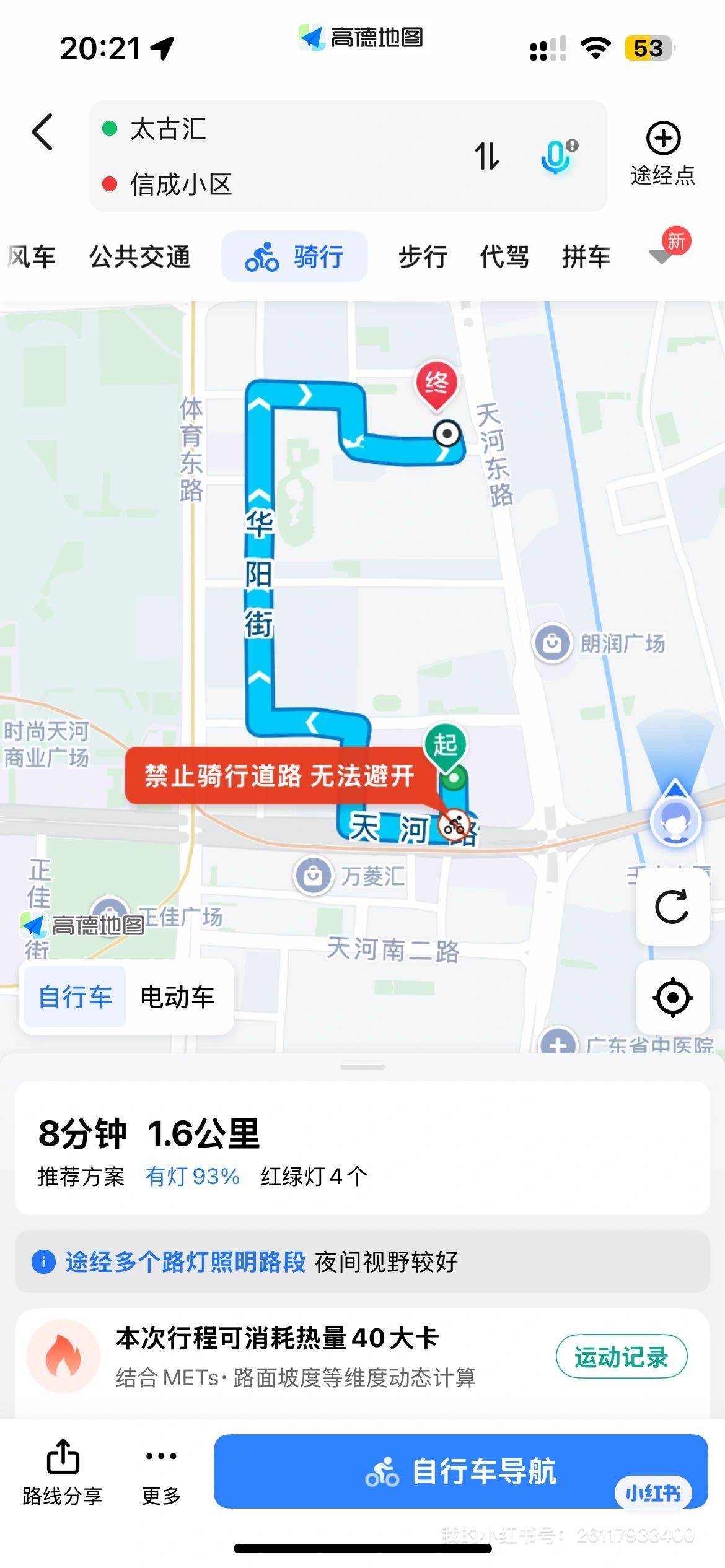Screen dimensions: 725x1568
Task: Edit the destination 信成小区
Action: click(180, 185)
